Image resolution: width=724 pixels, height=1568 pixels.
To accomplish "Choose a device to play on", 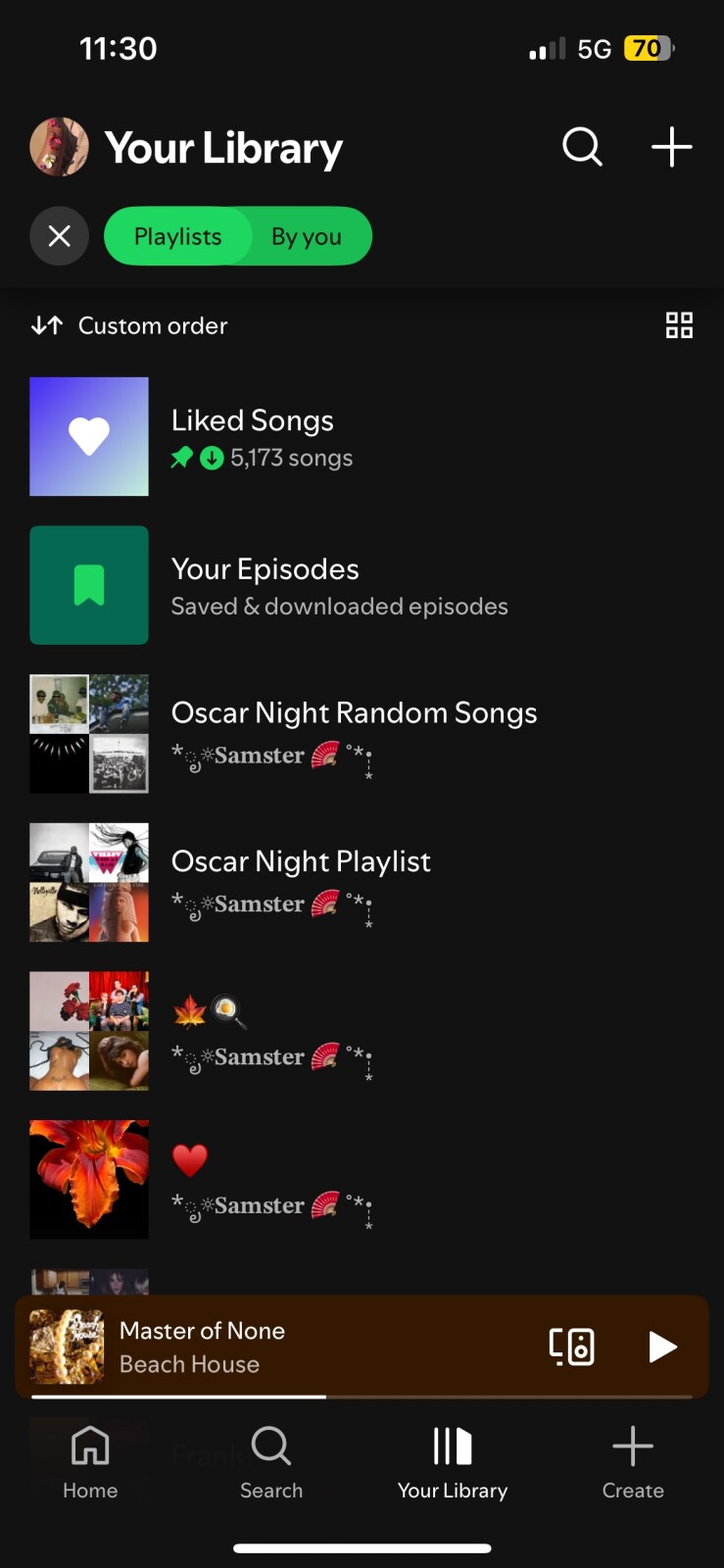I will [x=571, y=1347].
